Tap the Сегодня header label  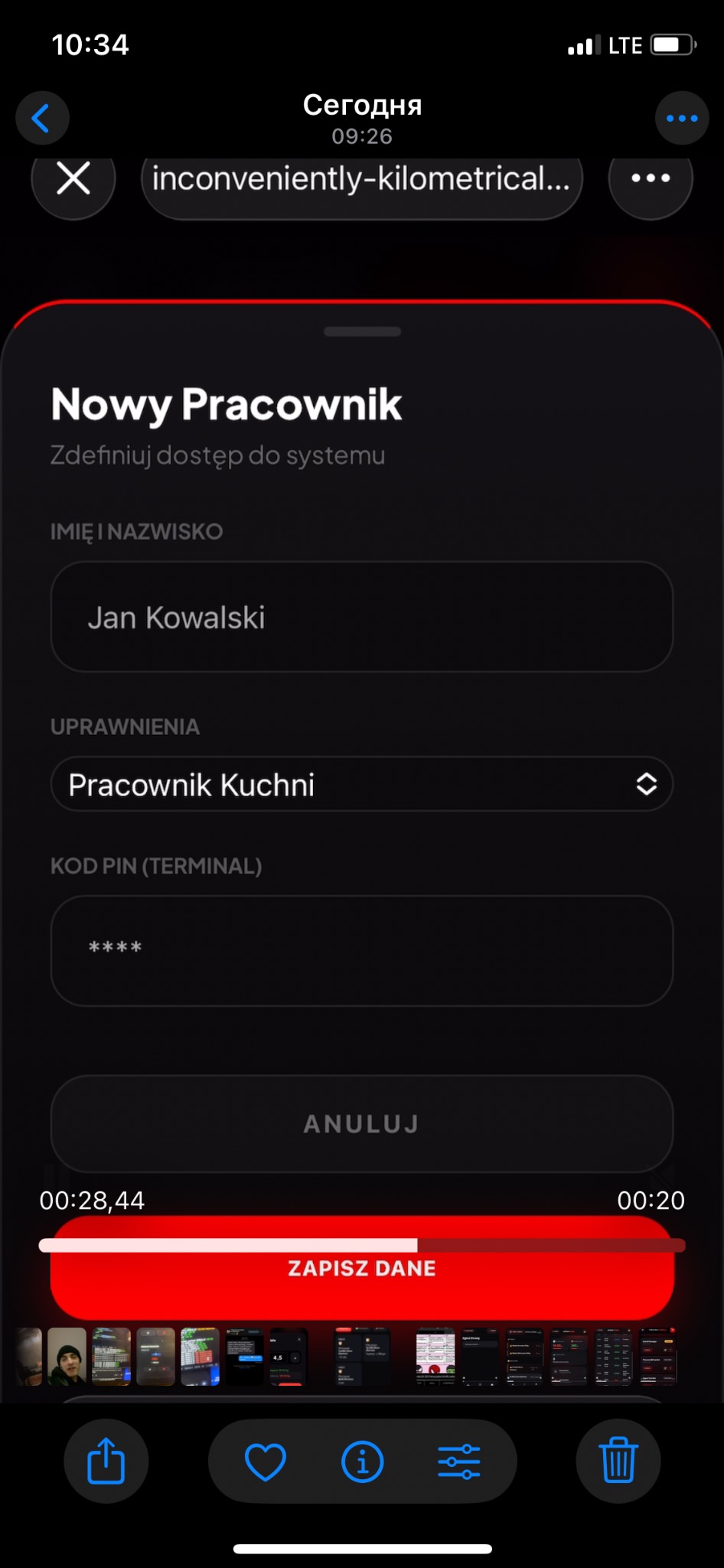tap(362, 105)
